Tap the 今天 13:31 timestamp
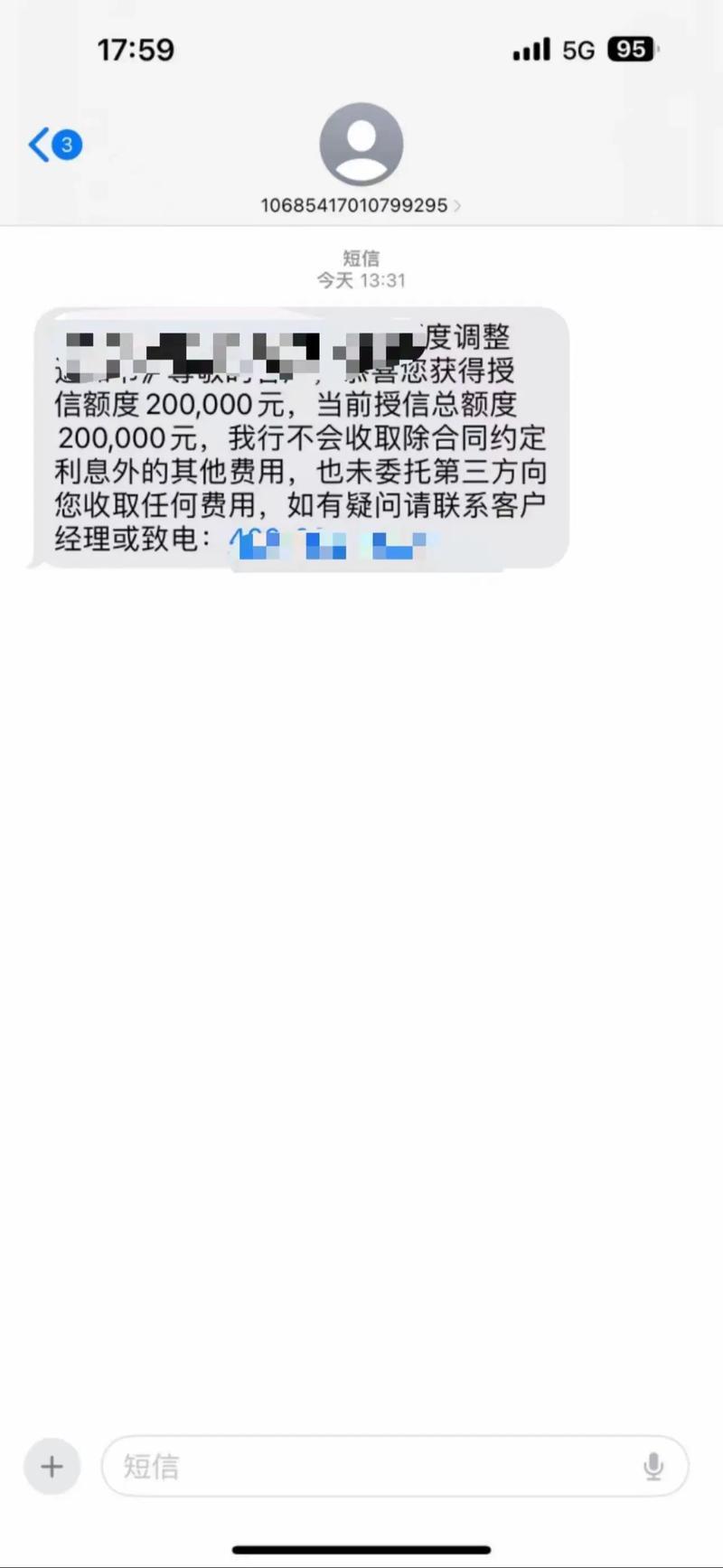723x1568 pixels. 361,280
